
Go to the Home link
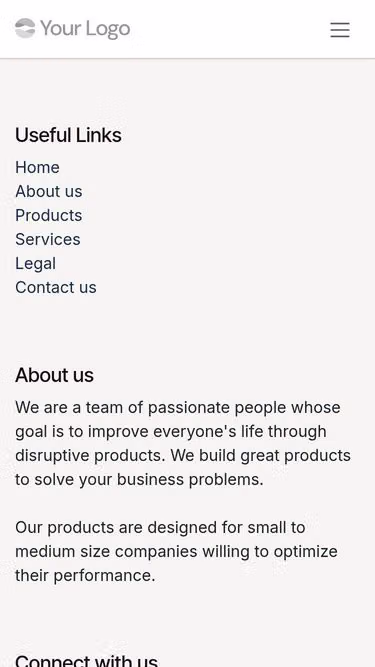37,167
